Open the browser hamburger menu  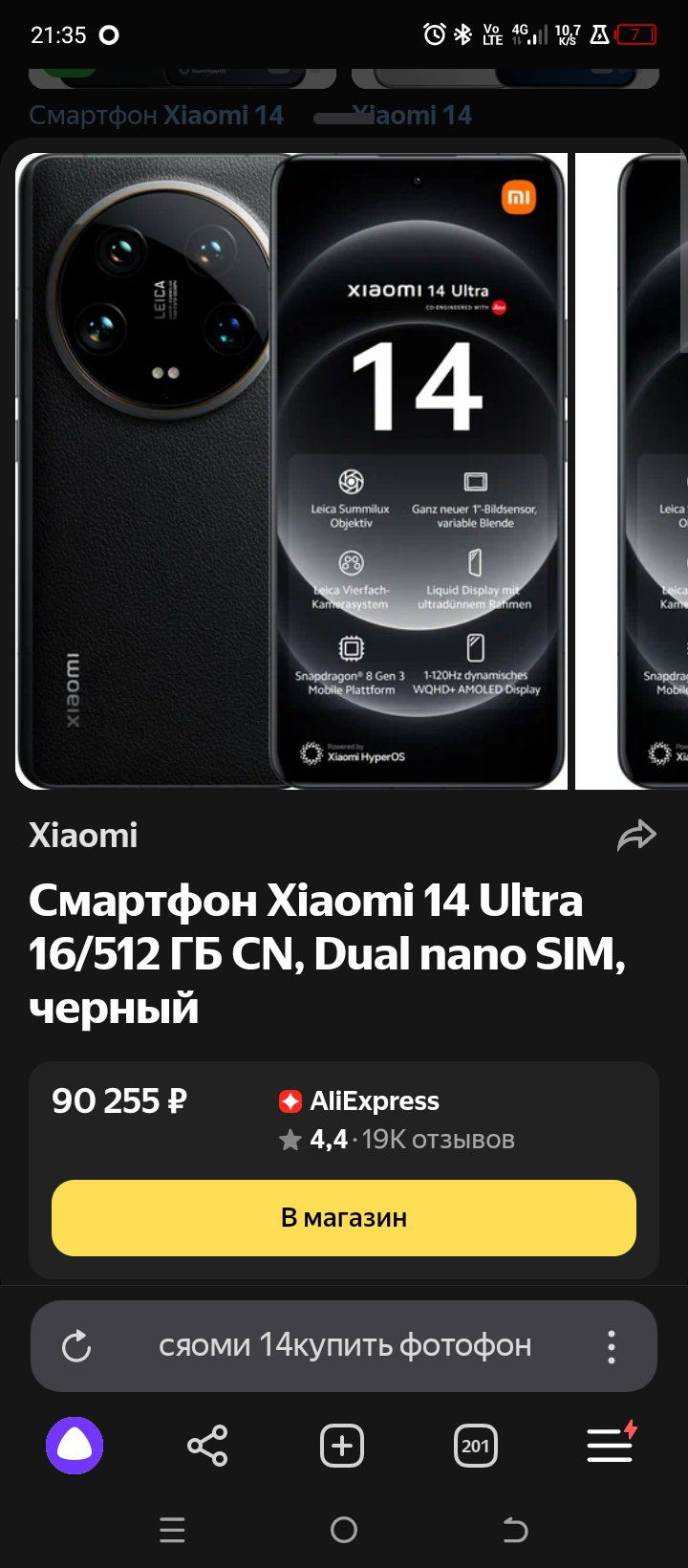click(x=611, y=1444)
